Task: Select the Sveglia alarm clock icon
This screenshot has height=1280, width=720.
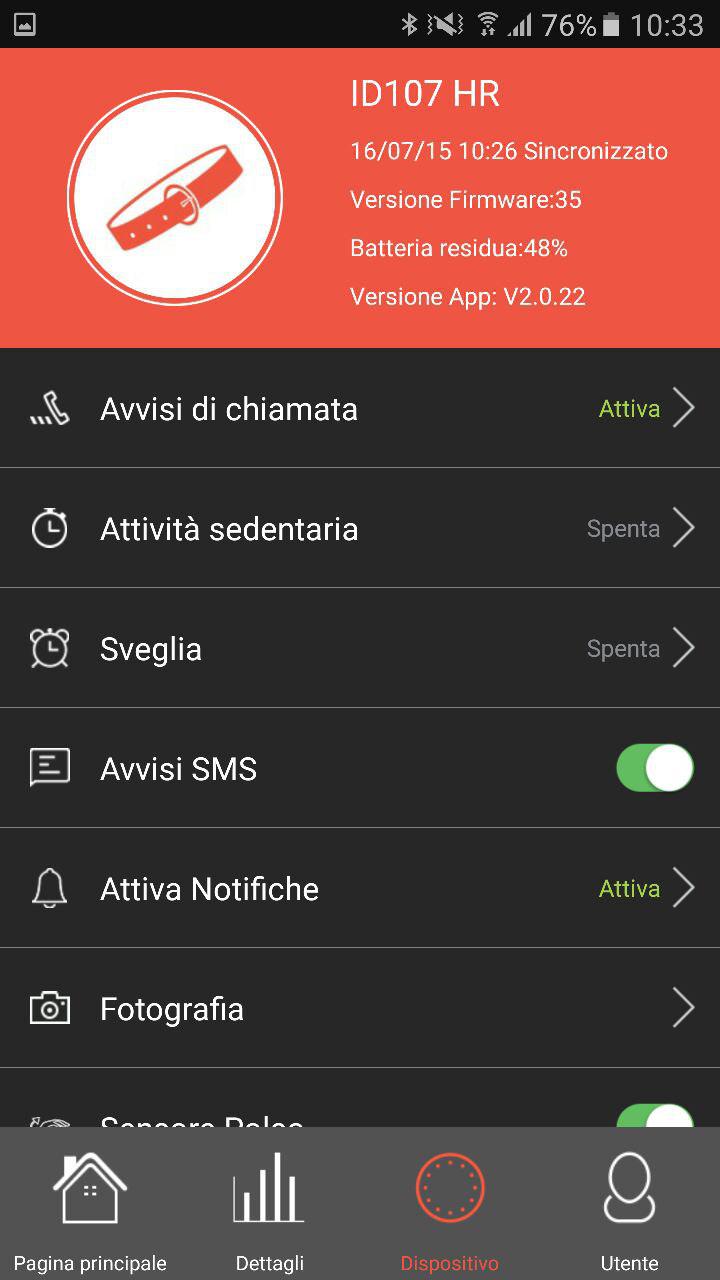Action: click(x=48, y=648)
